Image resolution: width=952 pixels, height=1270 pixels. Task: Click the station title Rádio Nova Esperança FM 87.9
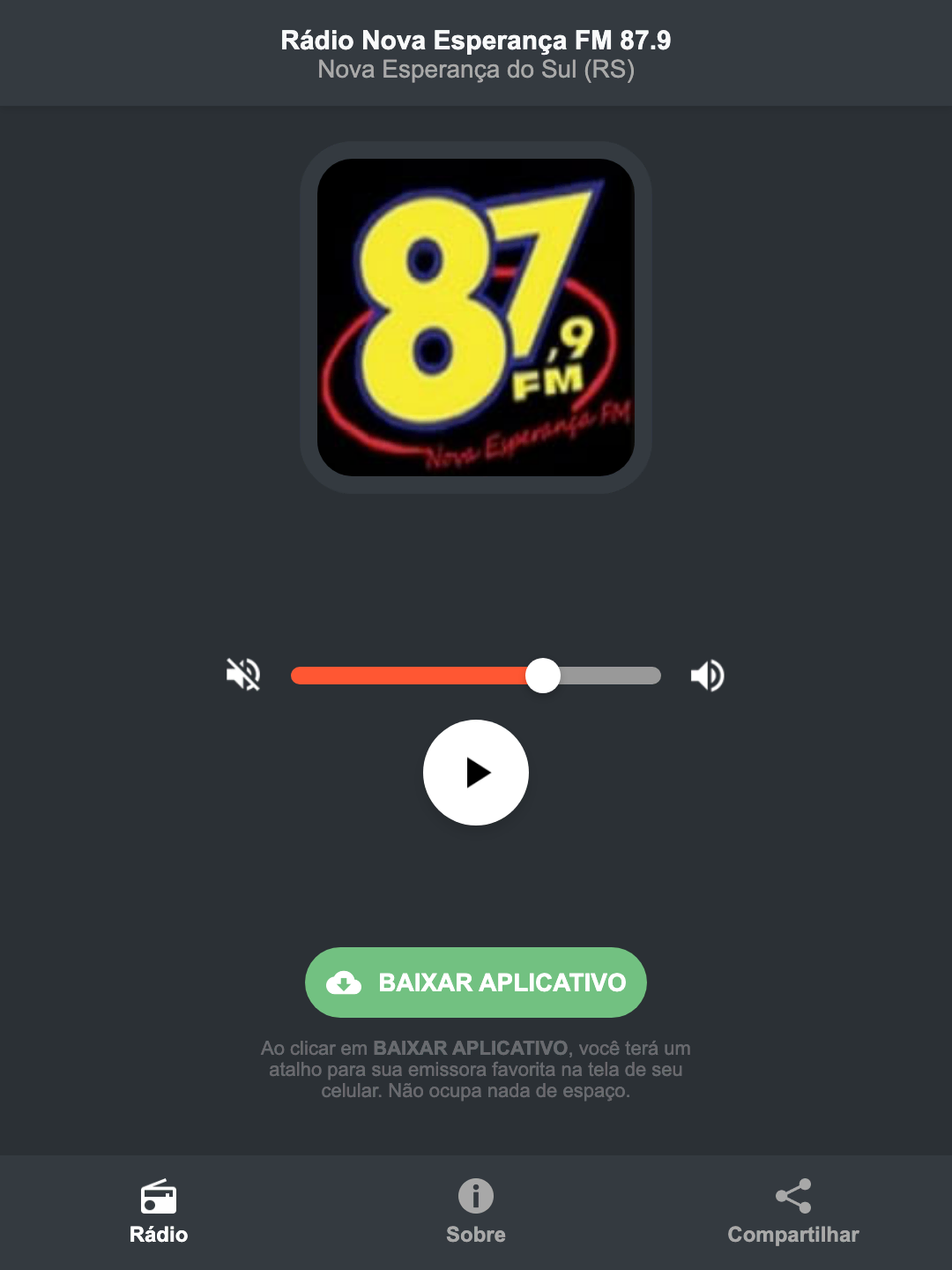pos(476,39)
